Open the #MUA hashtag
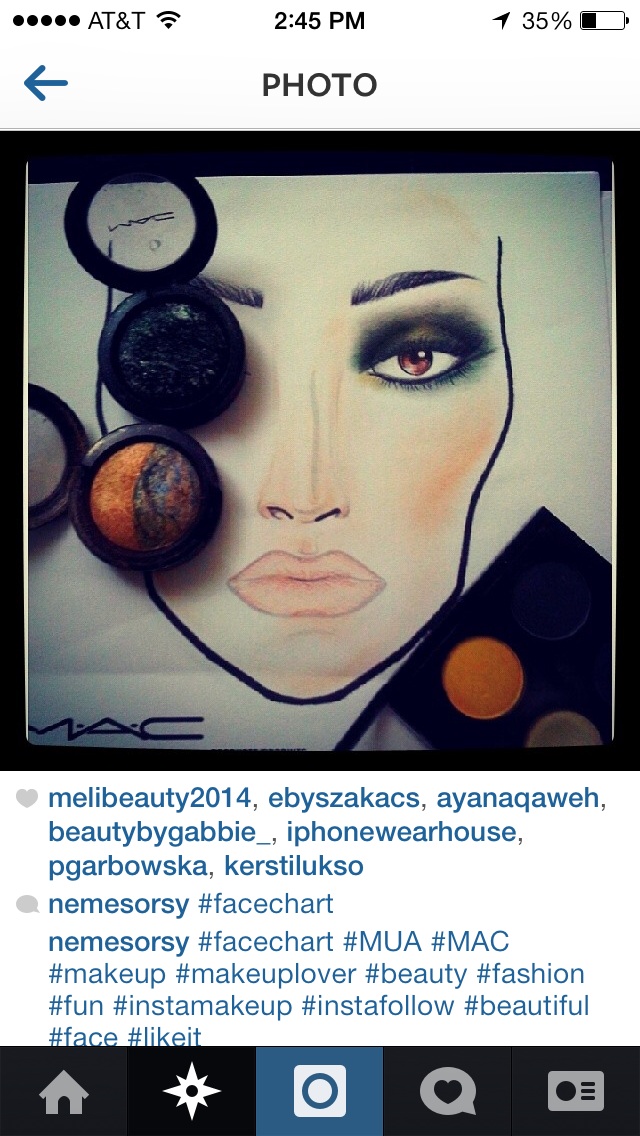The height and width of the screenshot is (1136, 640). click(381, 942)
